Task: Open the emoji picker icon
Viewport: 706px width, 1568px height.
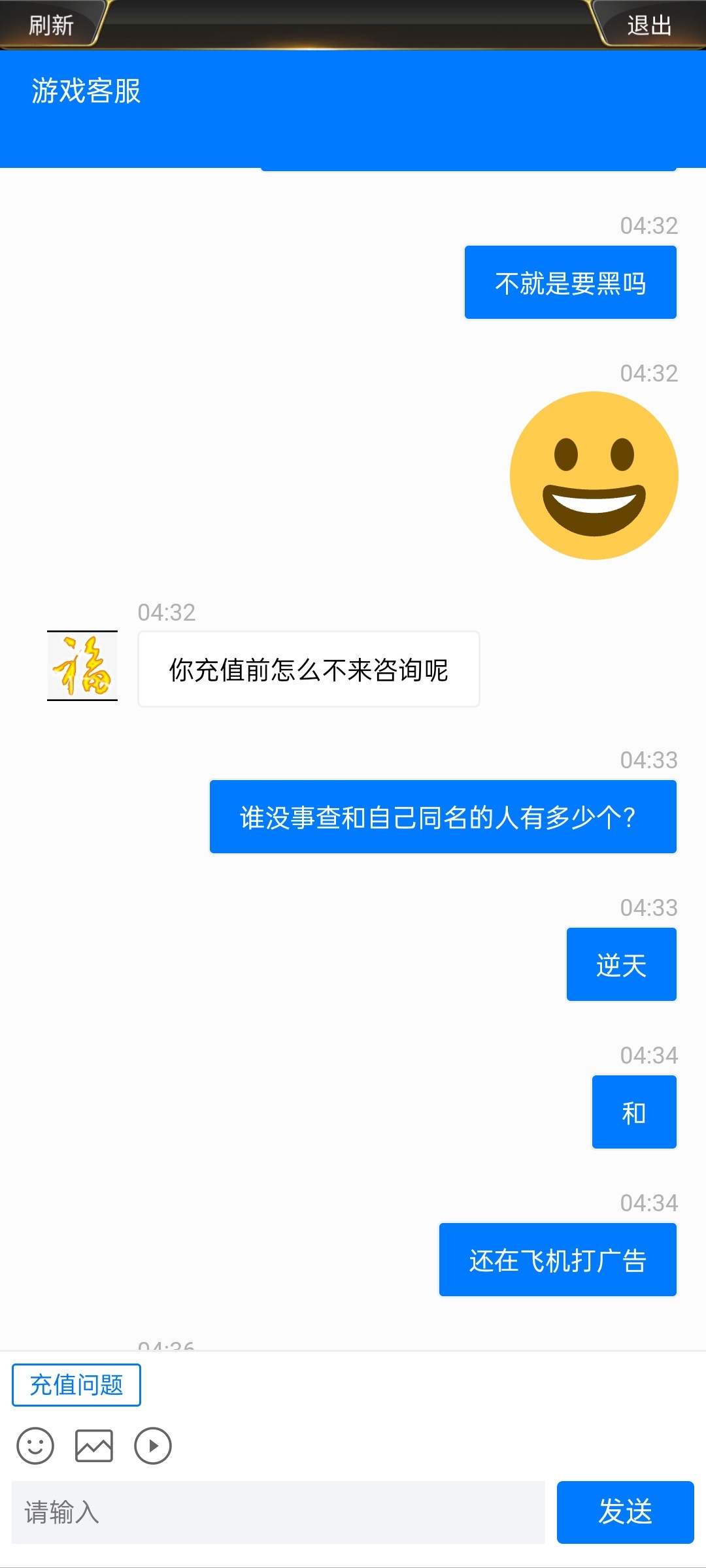Action: click(x=36, y=1445)
